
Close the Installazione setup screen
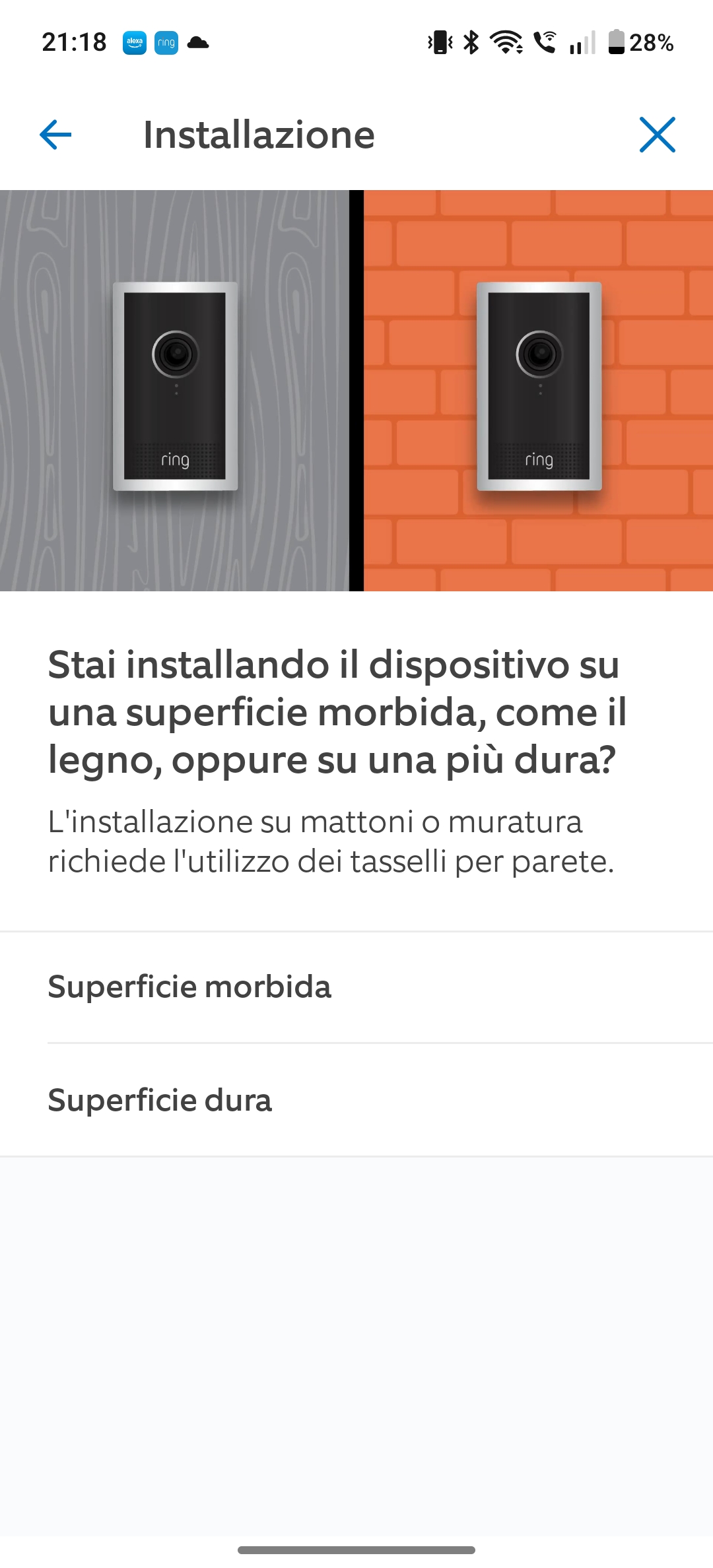[x=657, y=135]
